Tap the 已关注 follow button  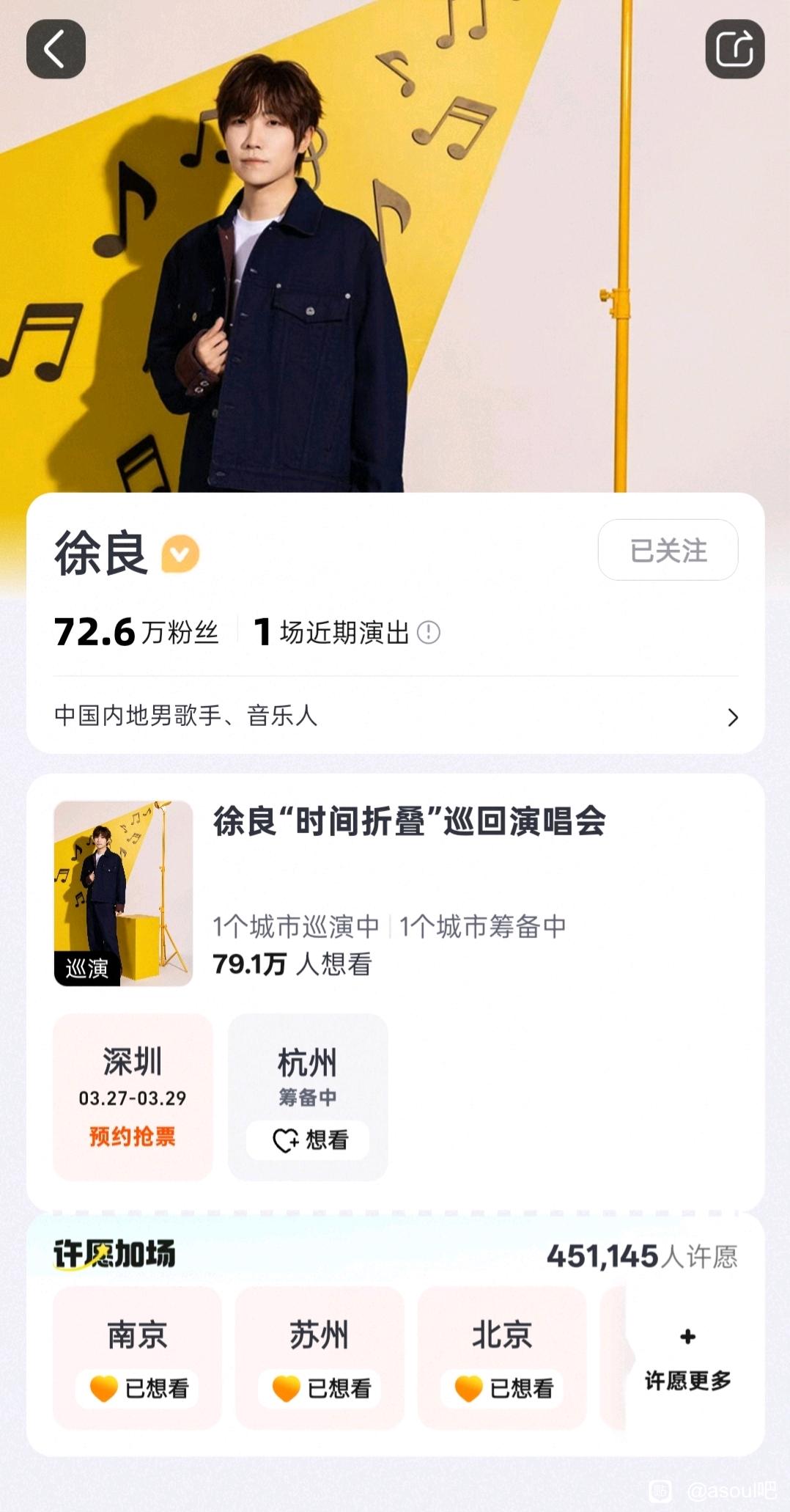668,550
